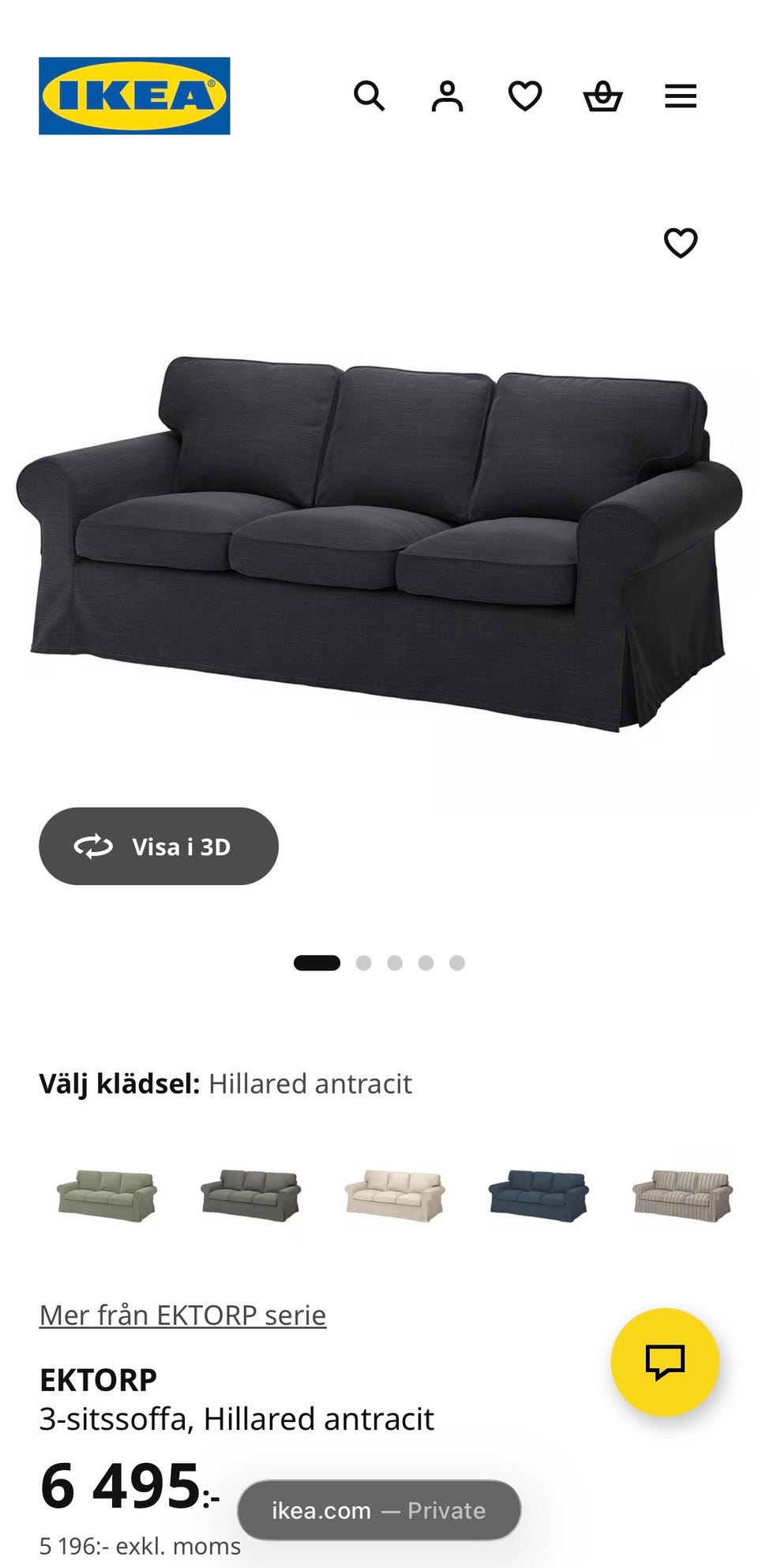Screen dimensions: 758x1568
Task: Open the shopping basket icon
Action: 602,96
